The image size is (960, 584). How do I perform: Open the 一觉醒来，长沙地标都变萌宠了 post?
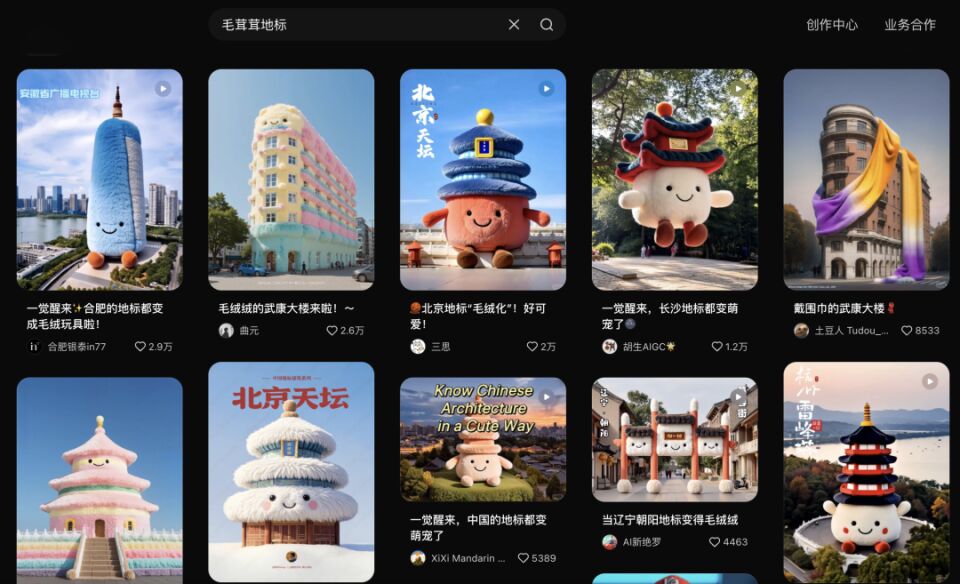(675, 180)
